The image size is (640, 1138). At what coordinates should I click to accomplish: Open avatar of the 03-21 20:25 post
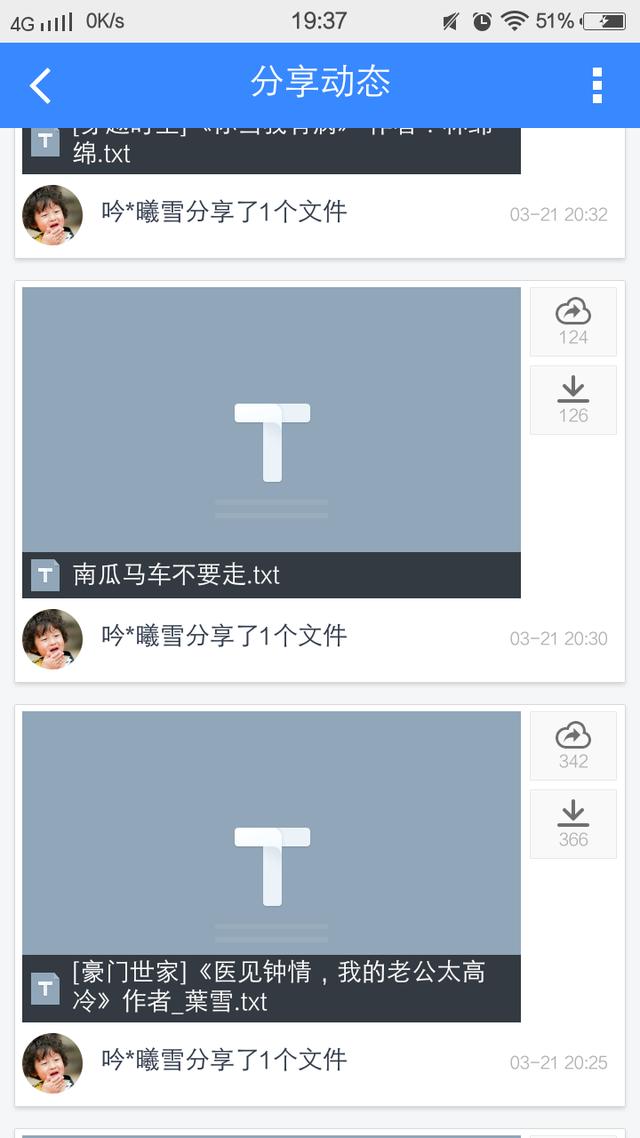click(x=52, y=1062)
